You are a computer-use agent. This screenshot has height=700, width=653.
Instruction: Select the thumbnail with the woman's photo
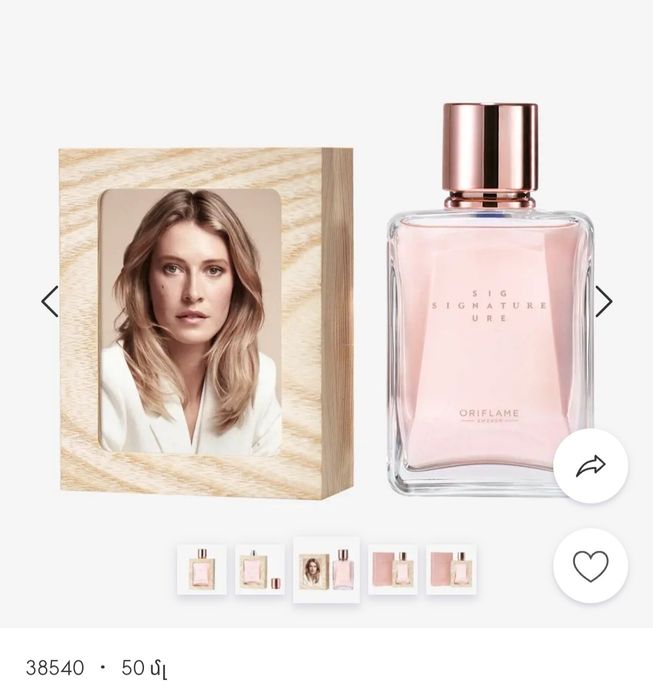[326, 570]
